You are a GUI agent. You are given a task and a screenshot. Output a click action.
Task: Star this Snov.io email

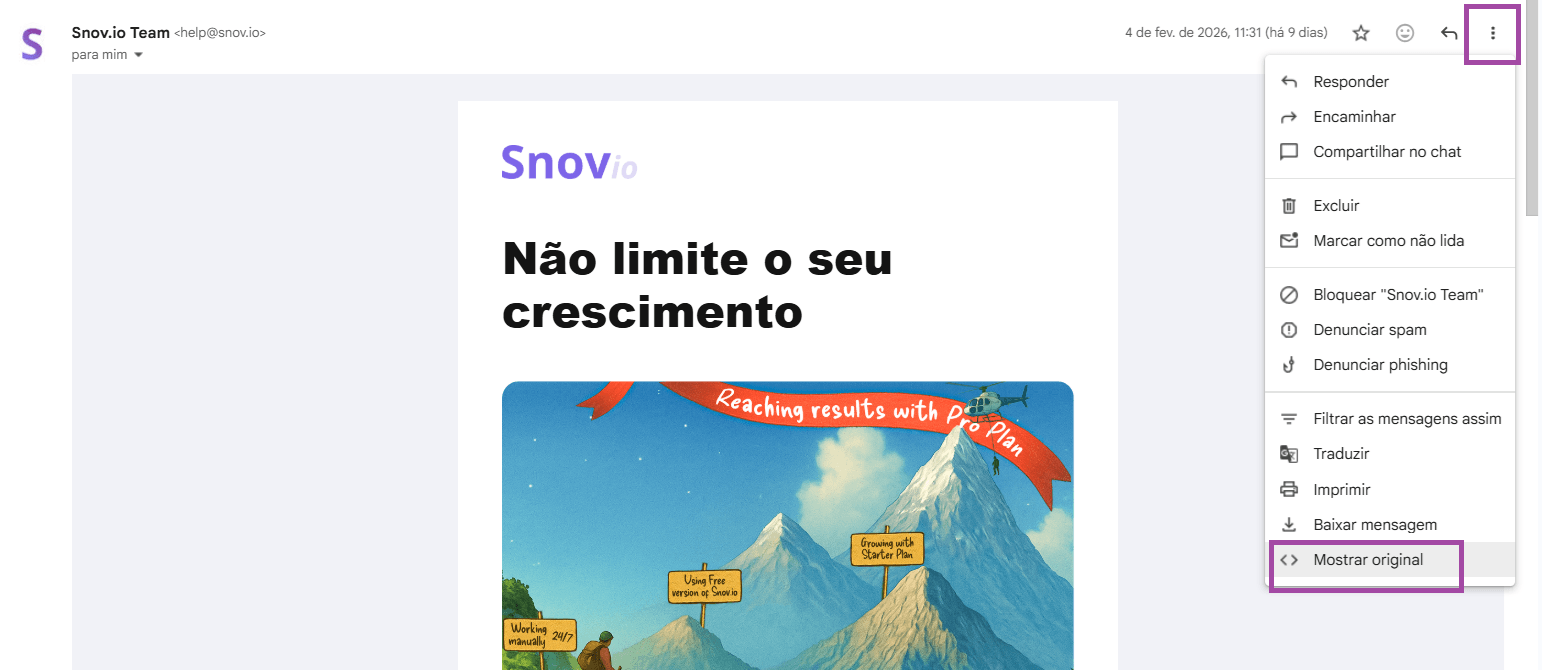pos(1360,33)
